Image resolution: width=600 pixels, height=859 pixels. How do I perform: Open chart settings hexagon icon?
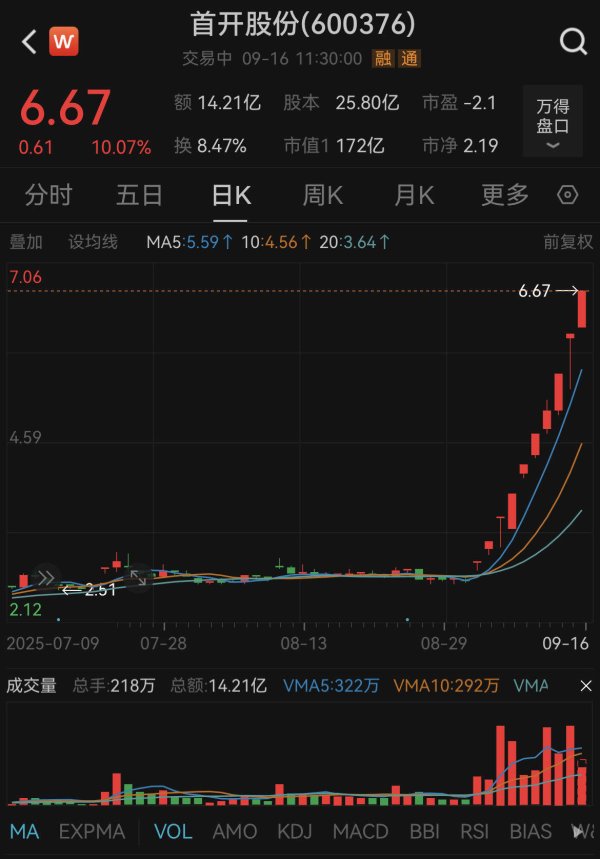click(x=568, y=195)
